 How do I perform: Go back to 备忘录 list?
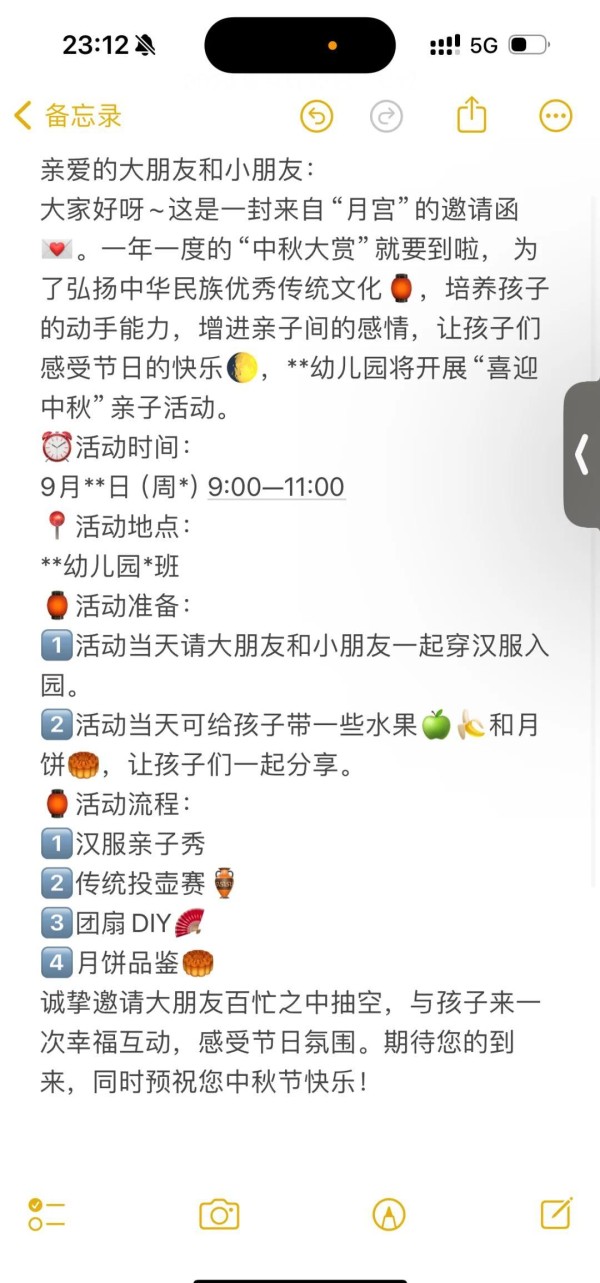click(68, 116)
